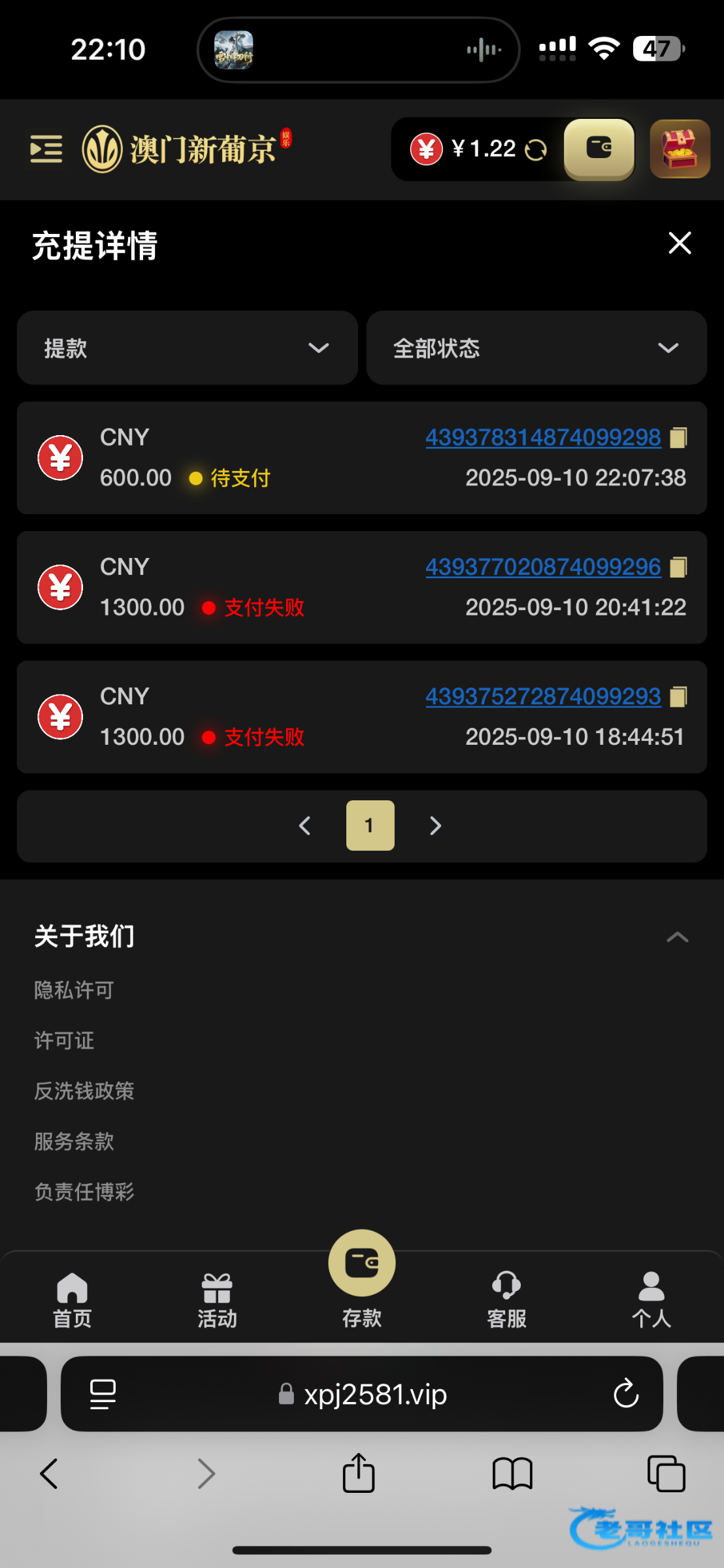
Task: Go to next page of records
Action: click(x=435, y=826)
